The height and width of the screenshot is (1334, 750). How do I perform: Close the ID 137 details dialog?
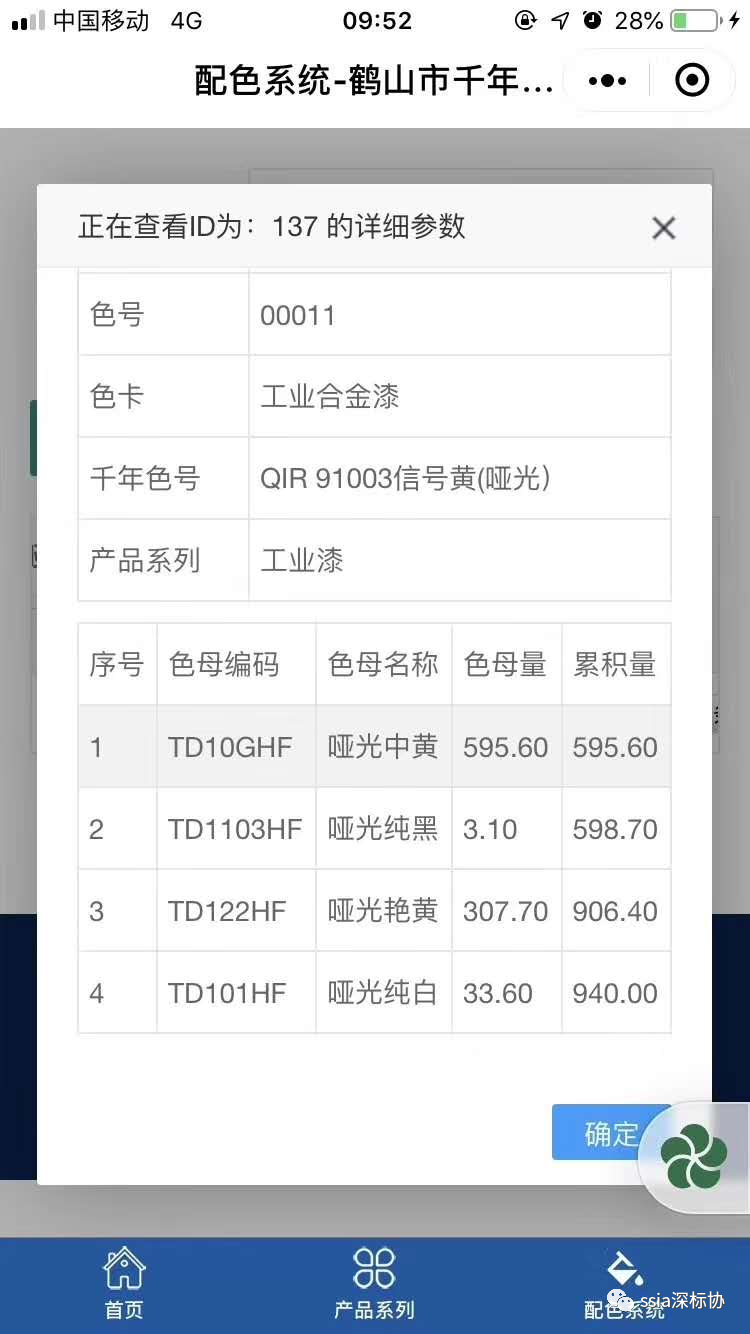(x=663, y=228)
